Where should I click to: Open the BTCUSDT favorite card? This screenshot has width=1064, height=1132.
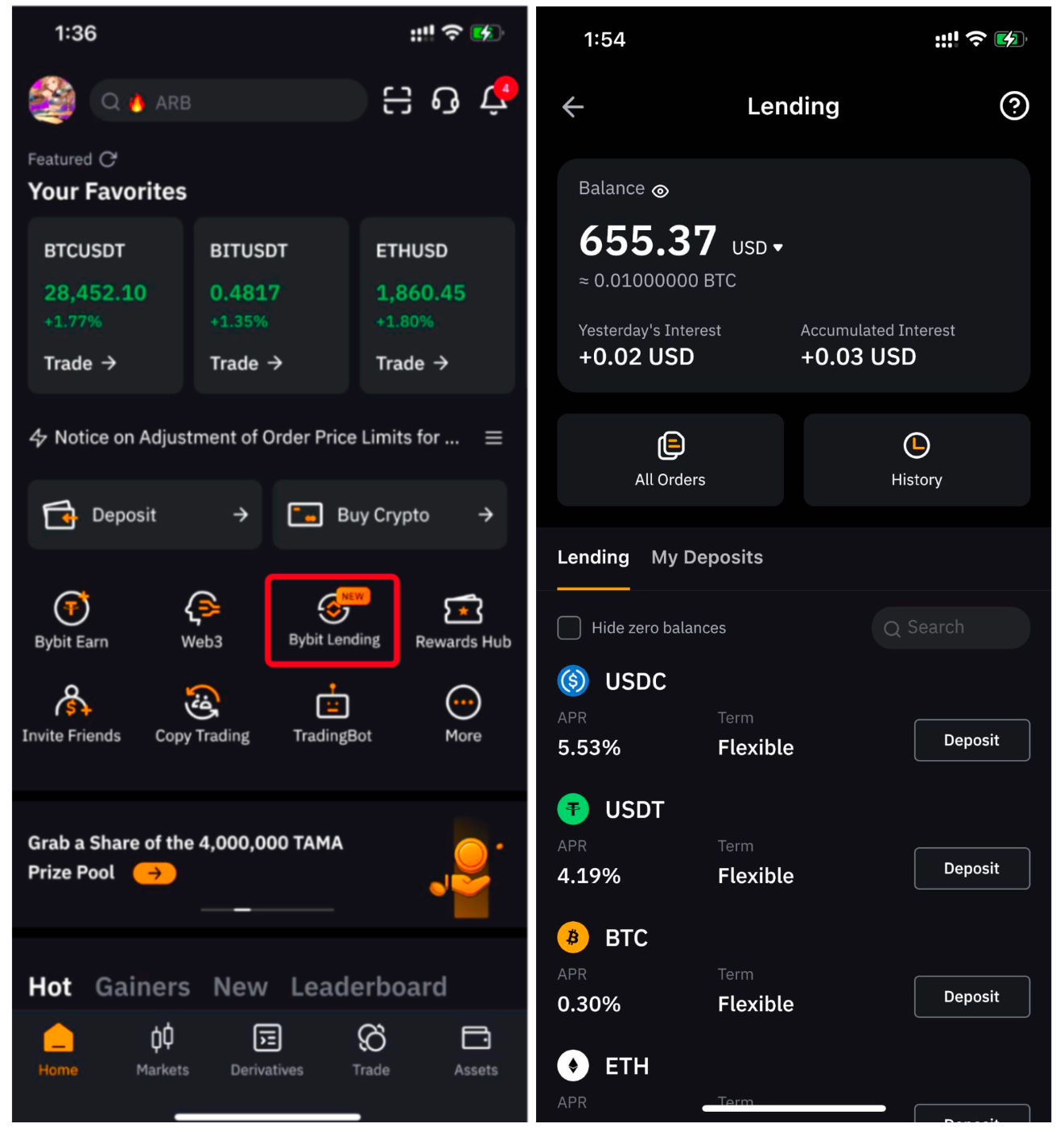click(105, 305)
